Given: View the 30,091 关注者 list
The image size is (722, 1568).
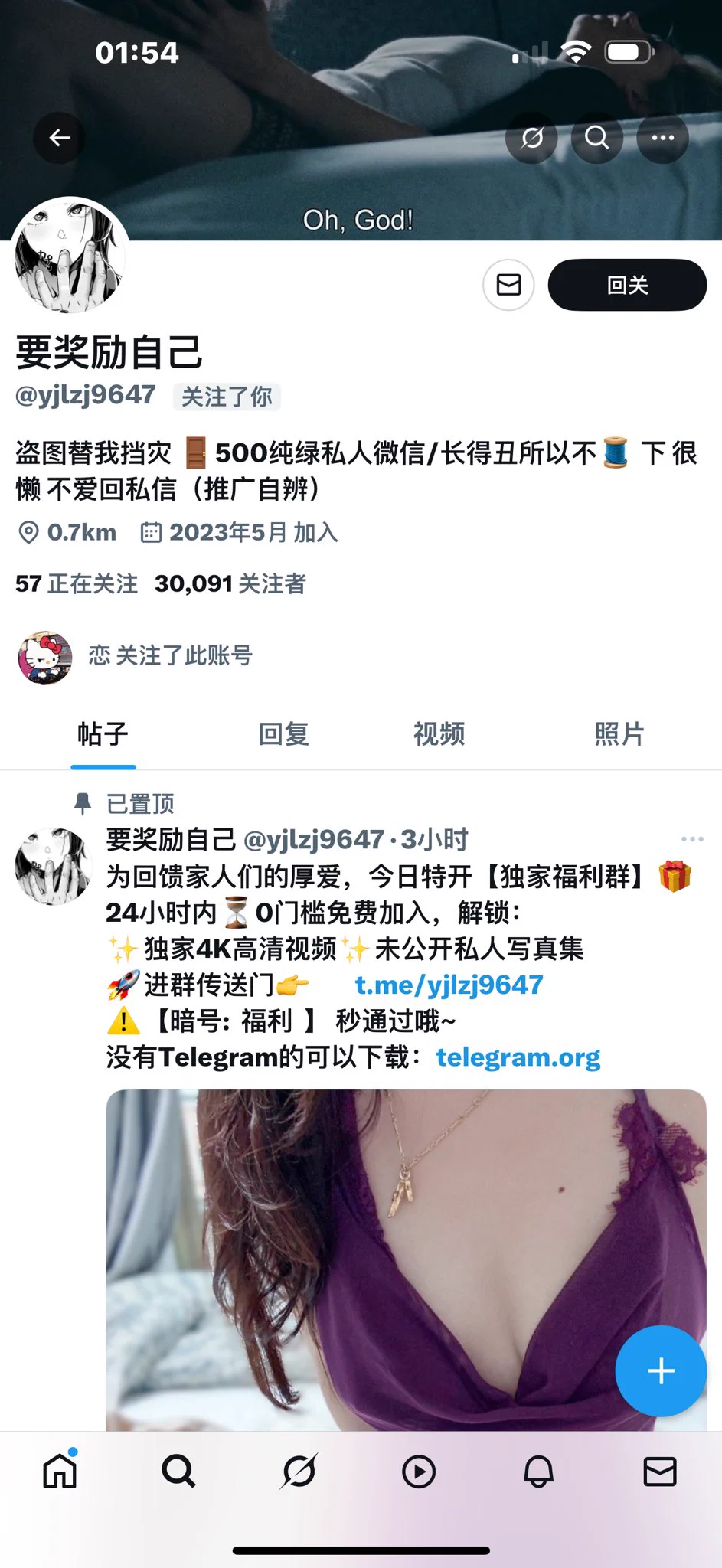Looking at the screenshot, I should [230, 584].
